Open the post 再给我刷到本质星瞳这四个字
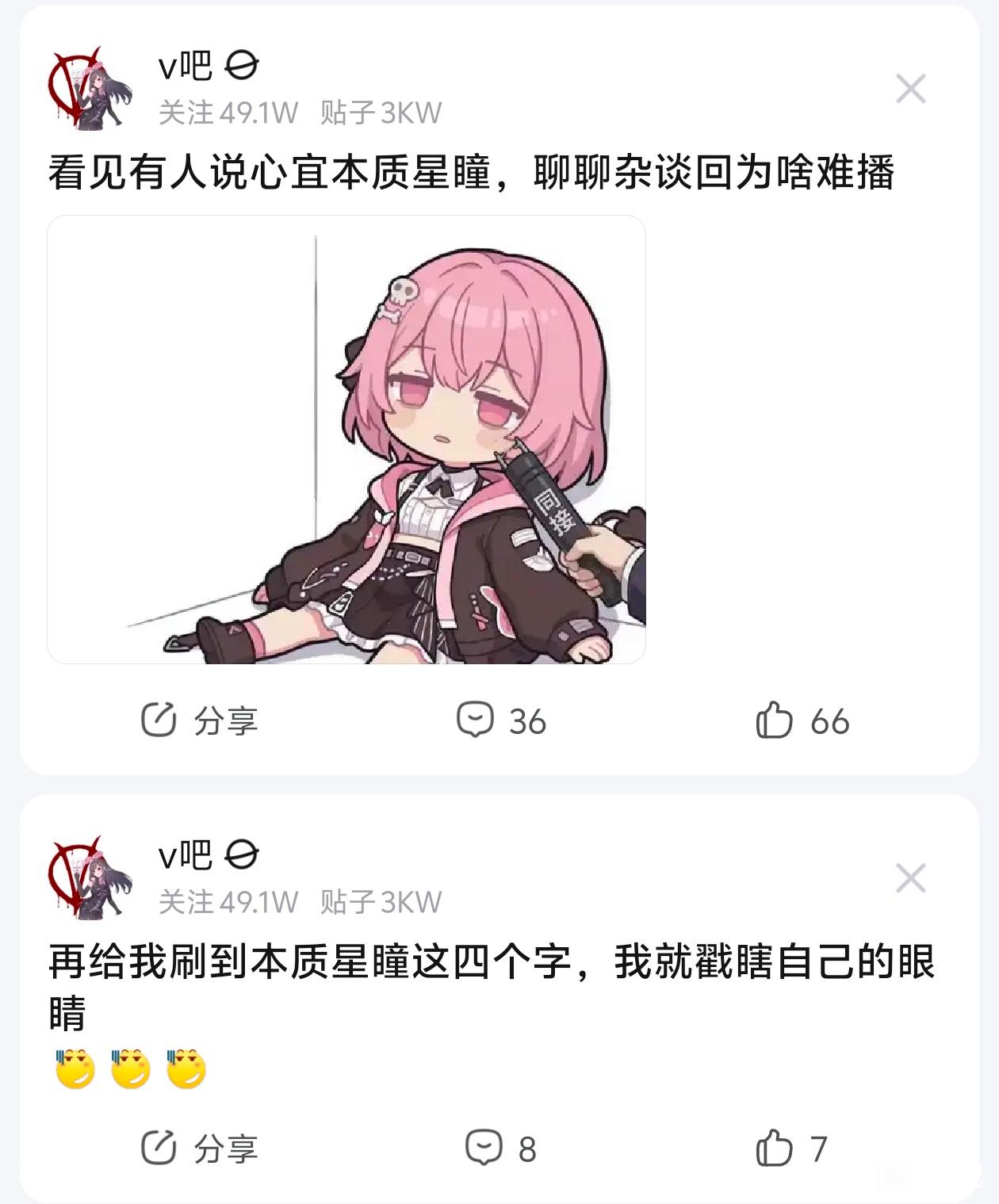The width and height of the screenshot is (999, 1204). 492,962
